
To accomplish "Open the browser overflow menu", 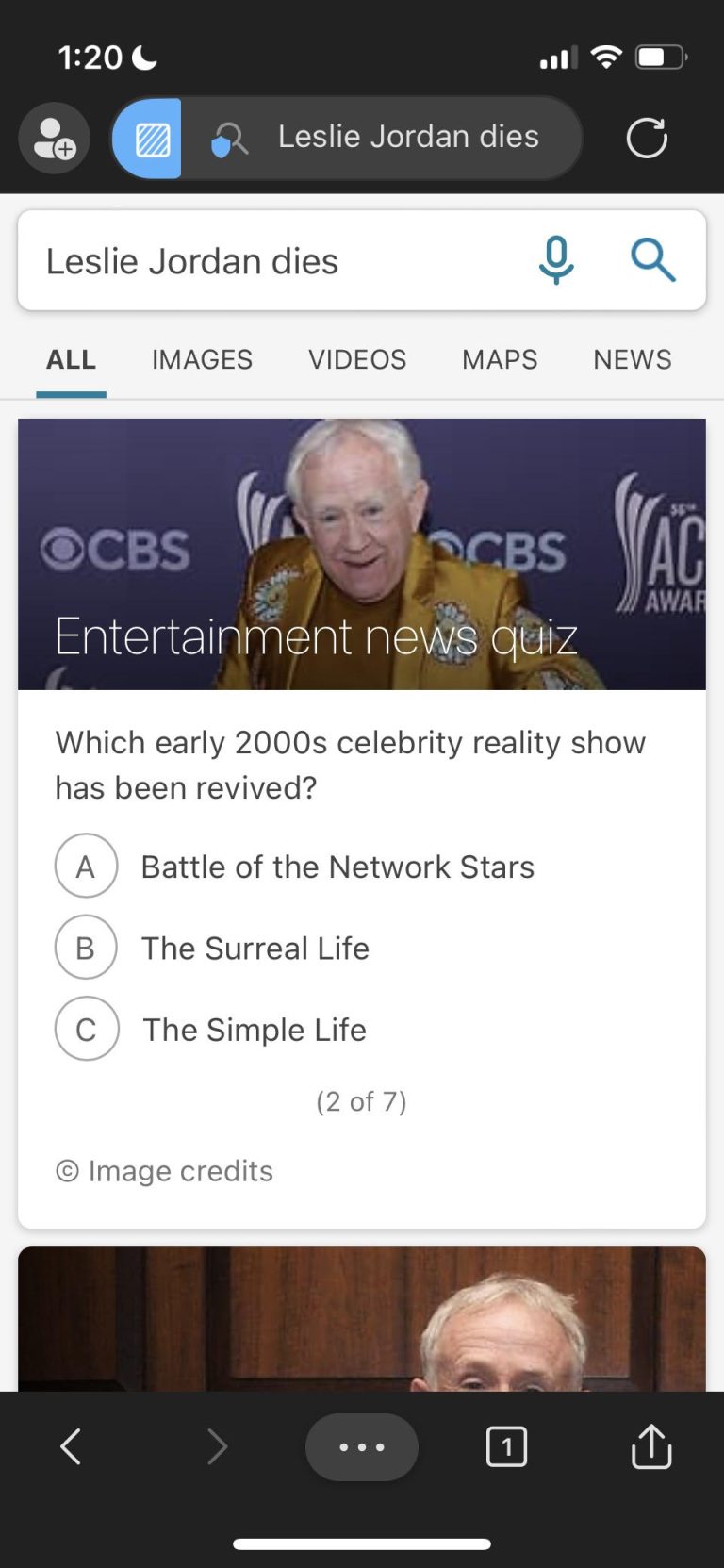I will (x=362, y=1446).
